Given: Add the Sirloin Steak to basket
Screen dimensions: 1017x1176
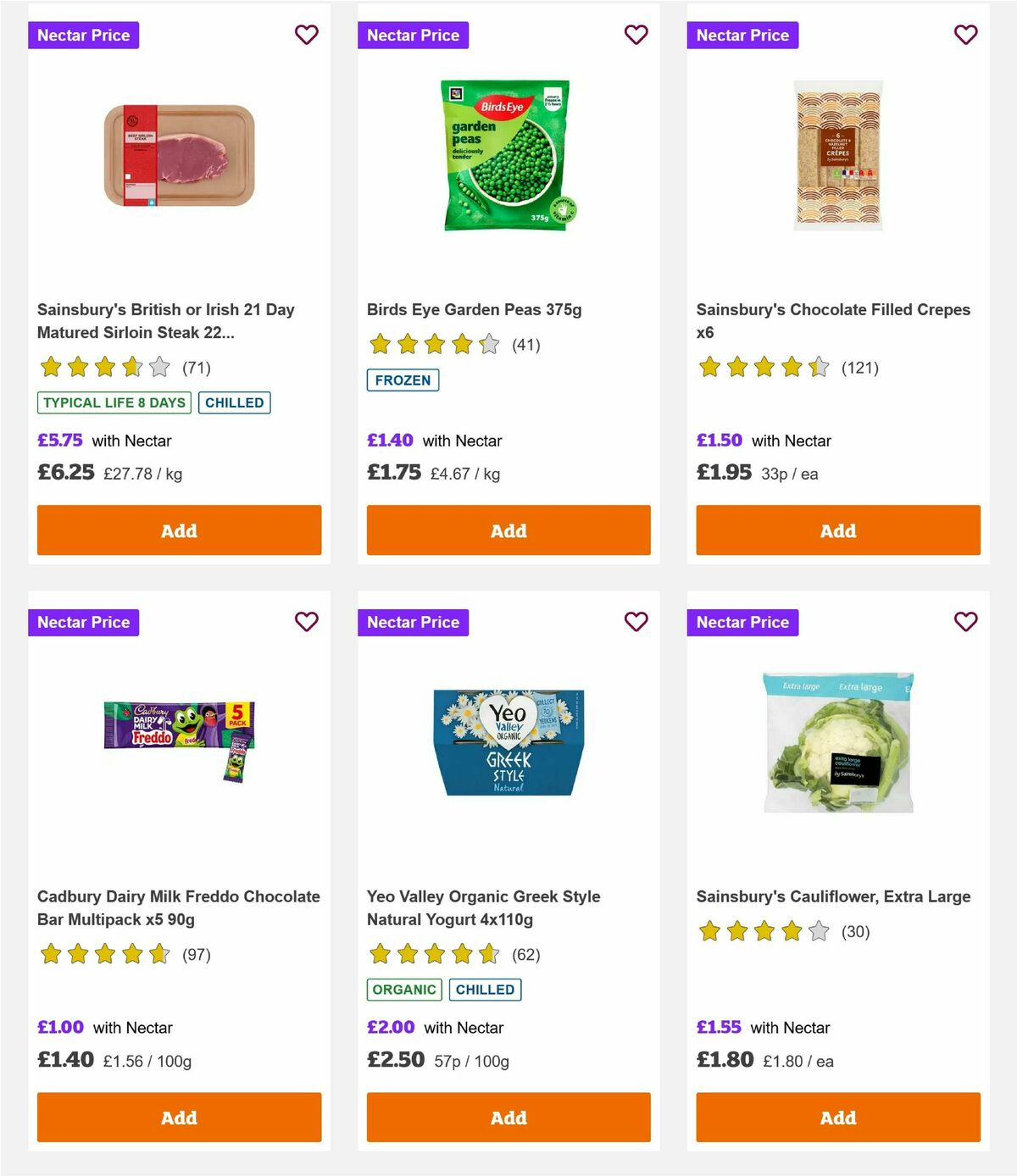Looking at the screenshot, I should pyautogui.click(x=179, y=530).
